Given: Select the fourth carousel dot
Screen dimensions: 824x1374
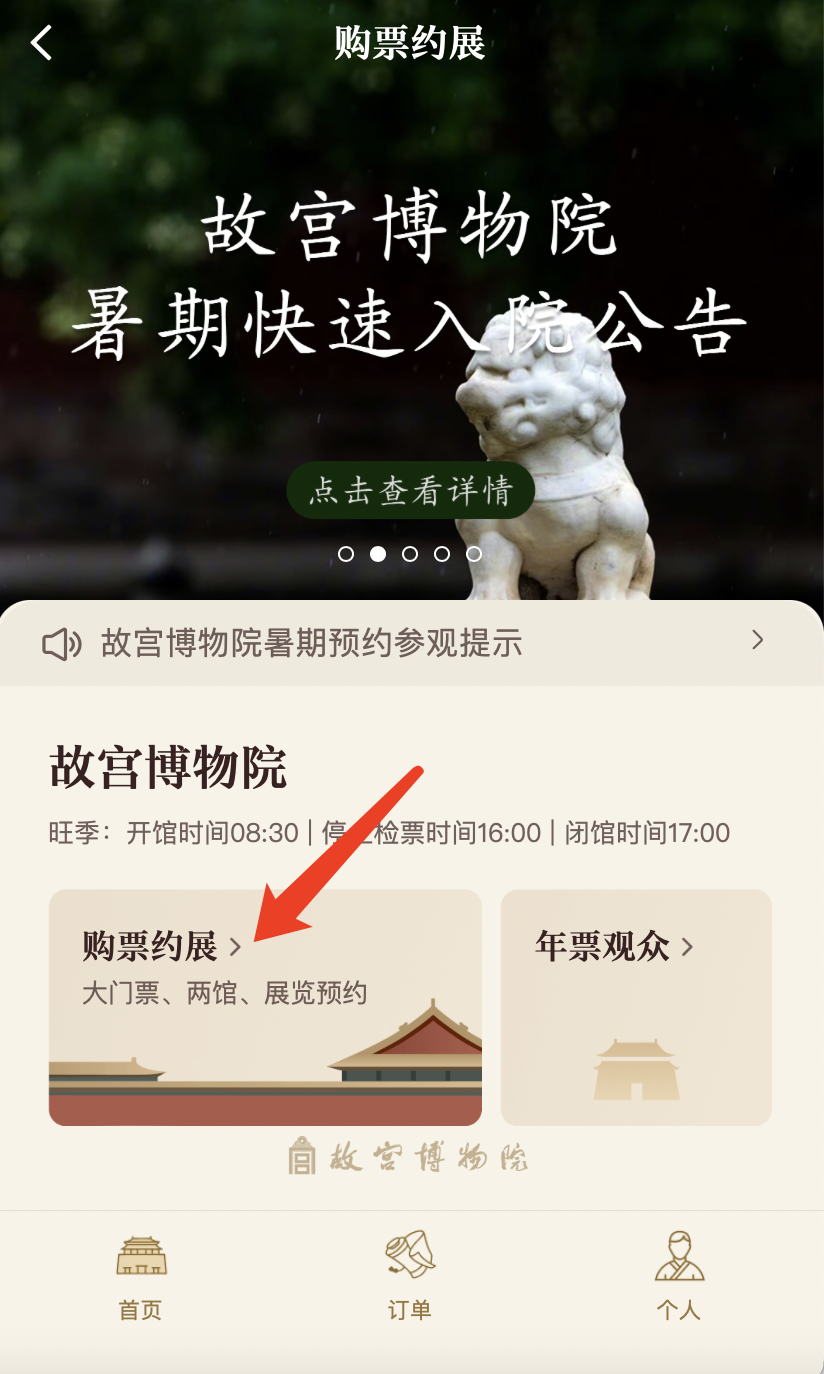Looking at the screenshot, I should [x=441, y=553].
